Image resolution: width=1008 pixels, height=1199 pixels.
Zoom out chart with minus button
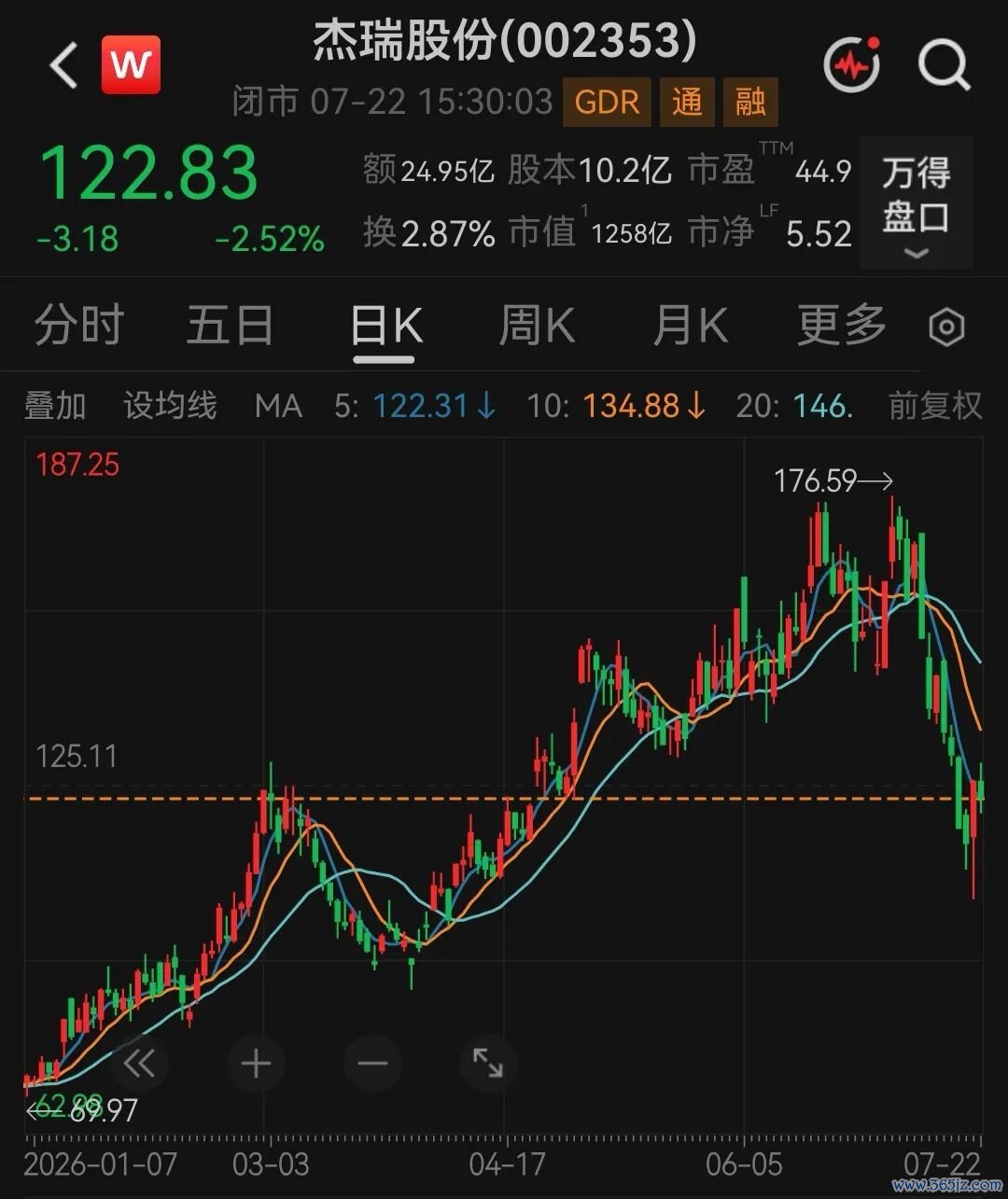(372, 1063)
